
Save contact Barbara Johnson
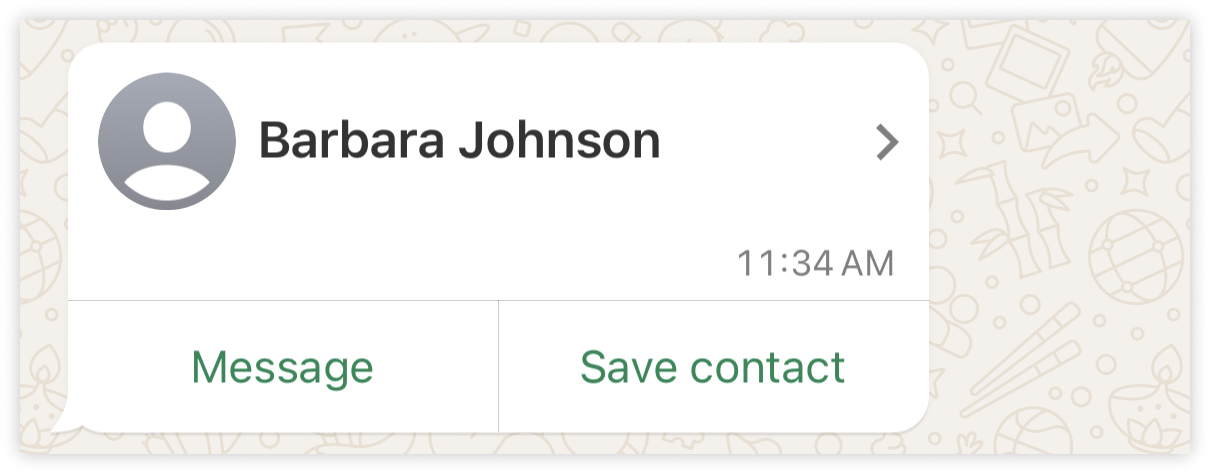(x=712, y=367)
